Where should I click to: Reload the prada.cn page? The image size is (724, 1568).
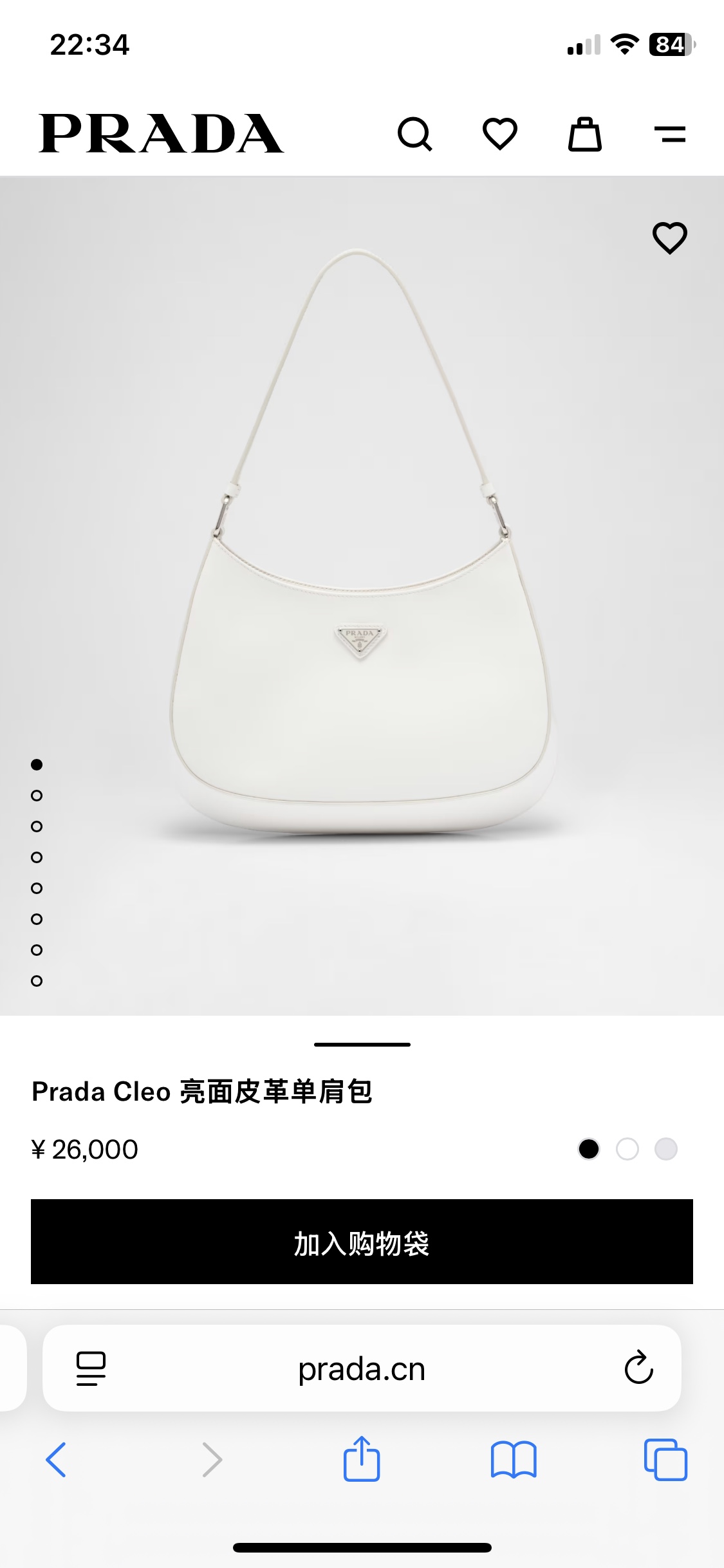pyautogui.click(x=638, y=1368)
